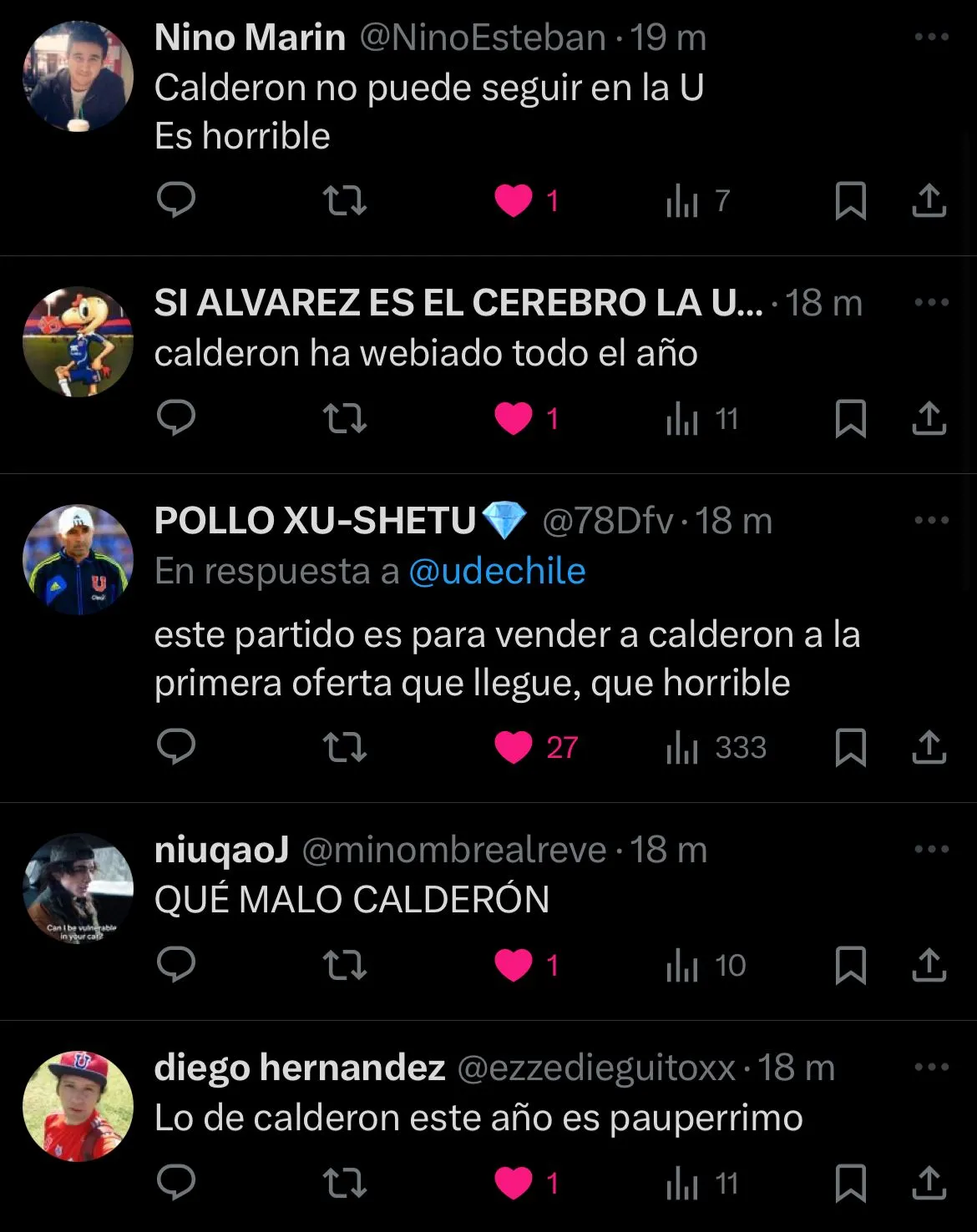Open POLLO XU-SHETU's profile picture
This screenshot has height=1232, width=977.
tap(78, 559)
